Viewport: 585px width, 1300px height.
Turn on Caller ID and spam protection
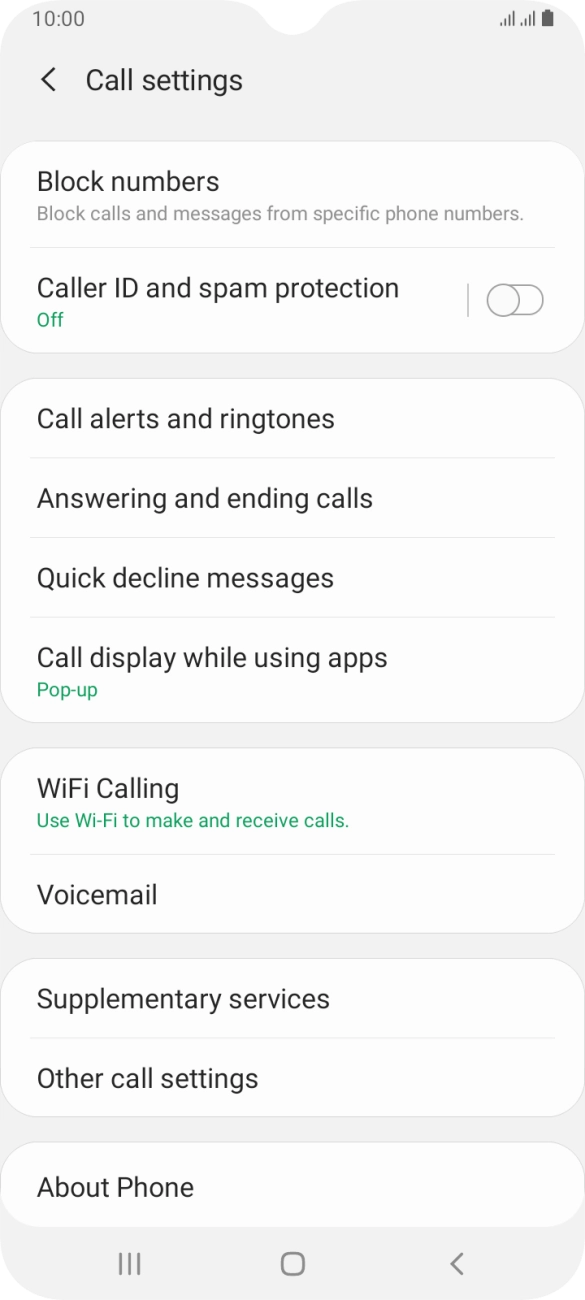[x=514, y=300]
